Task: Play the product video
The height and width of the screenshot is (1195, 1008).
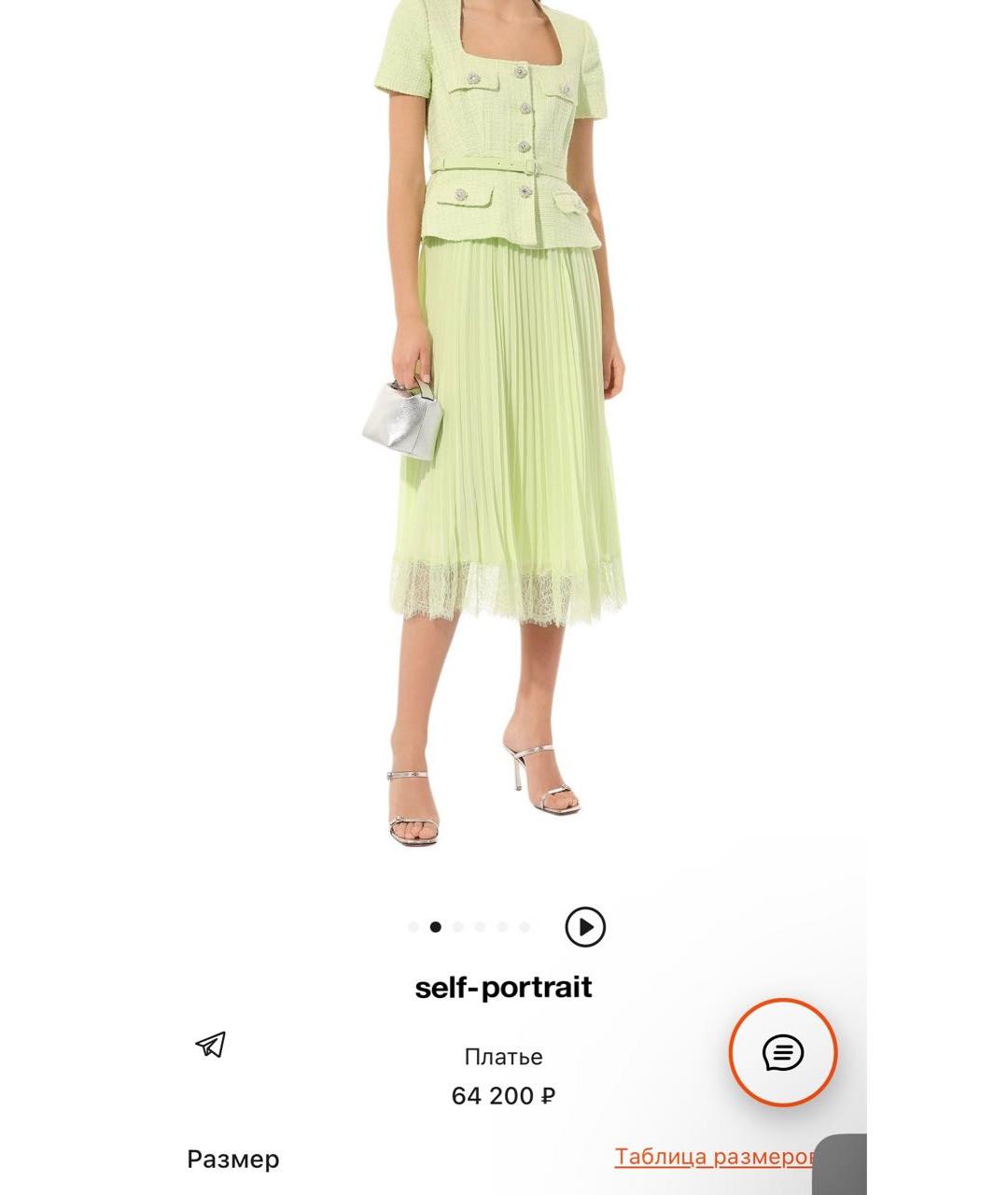Action: tap(585, 927)
